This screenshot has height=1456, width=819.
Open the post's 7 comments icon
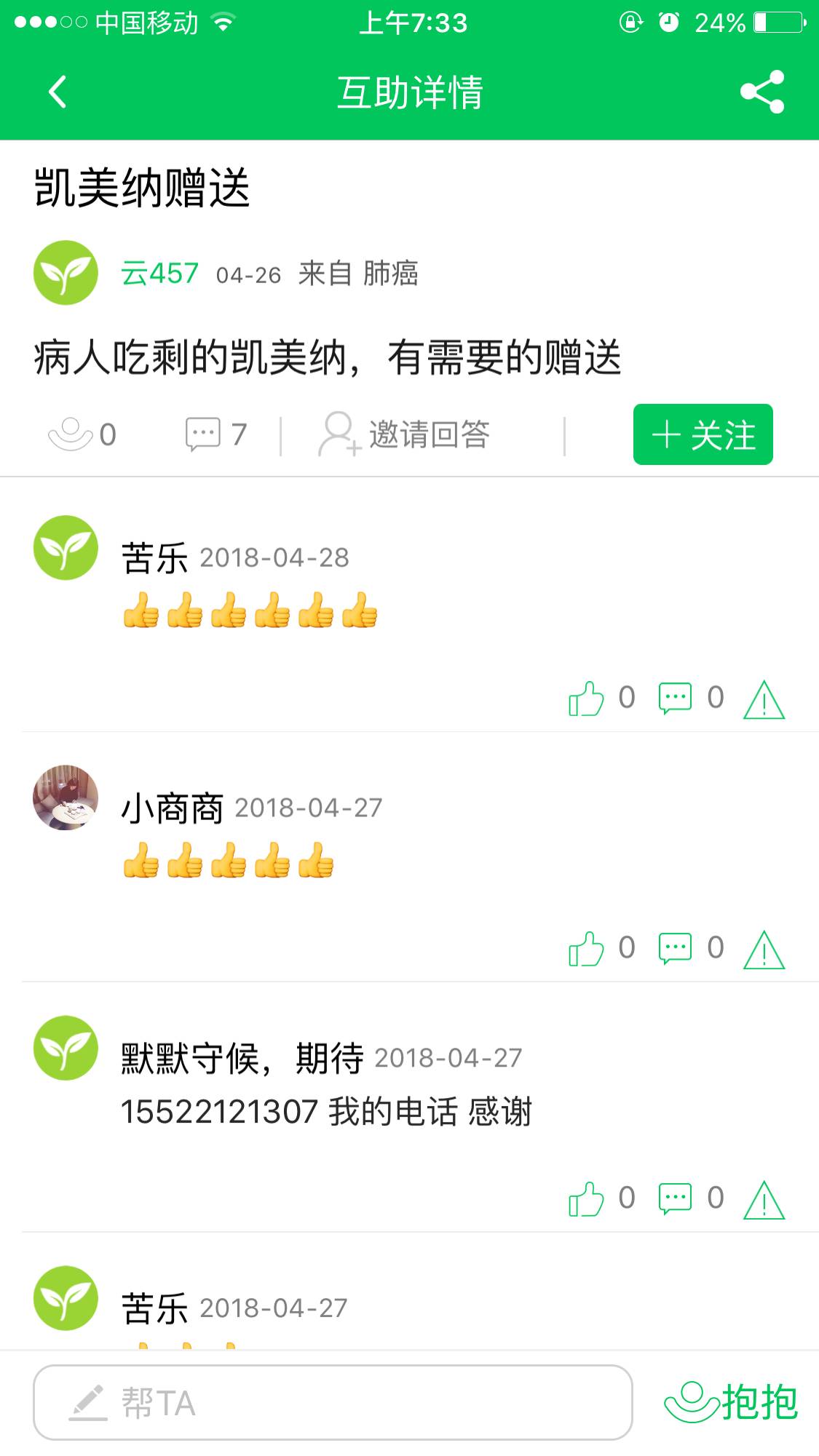pos(203,435)
